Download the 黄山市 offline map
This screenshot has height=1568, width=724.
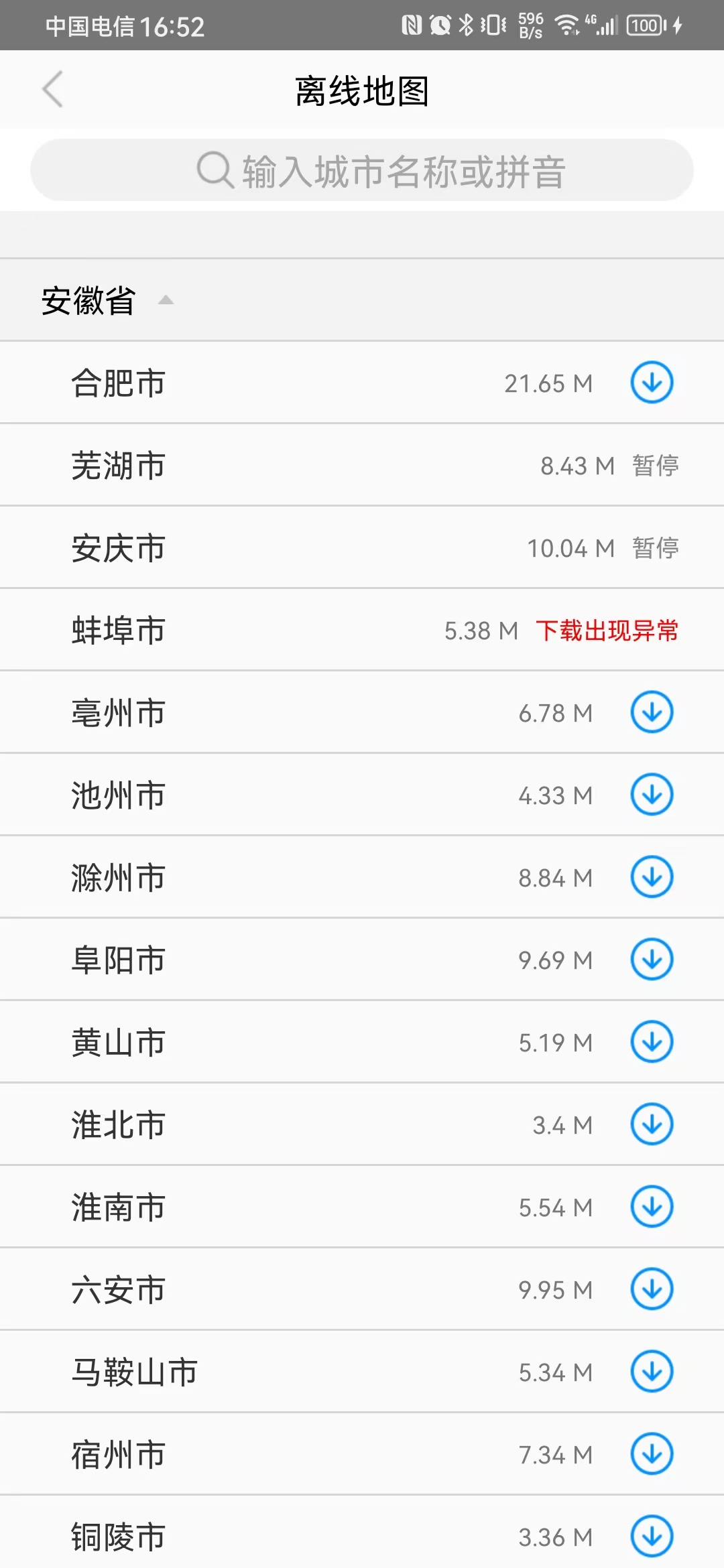pos(652,1042)
